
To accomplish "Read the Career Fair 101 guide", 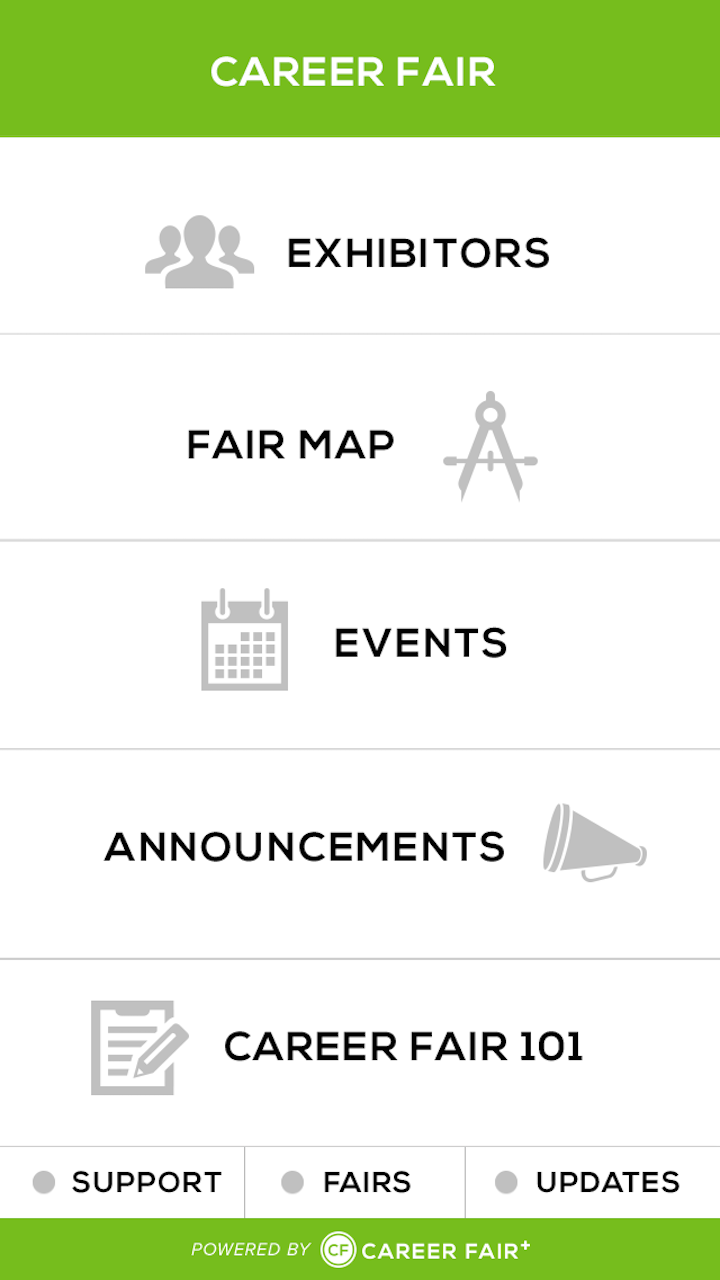I will 360,1046.
